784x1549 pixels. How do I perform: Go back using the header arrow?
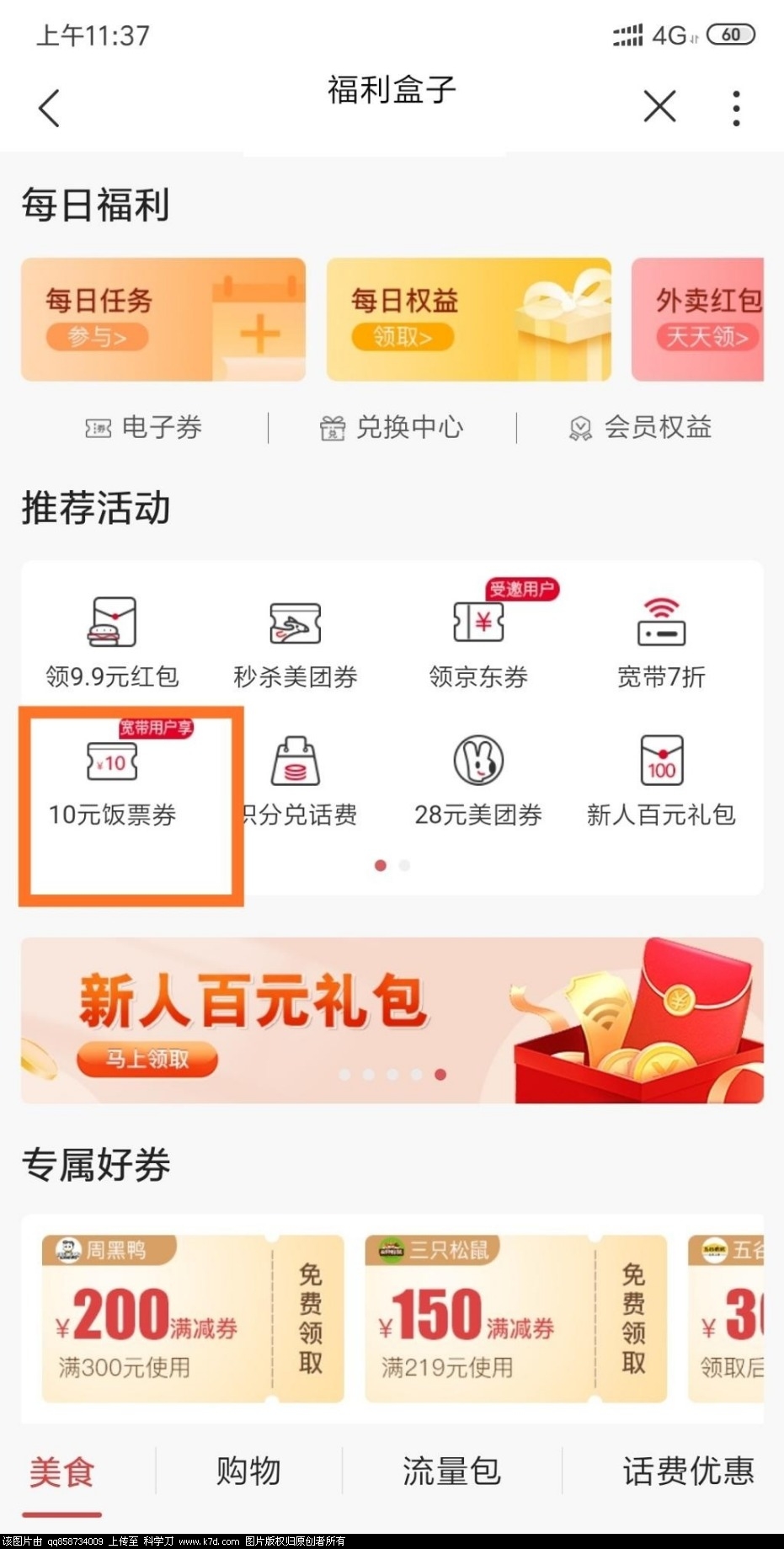(50, 108)
